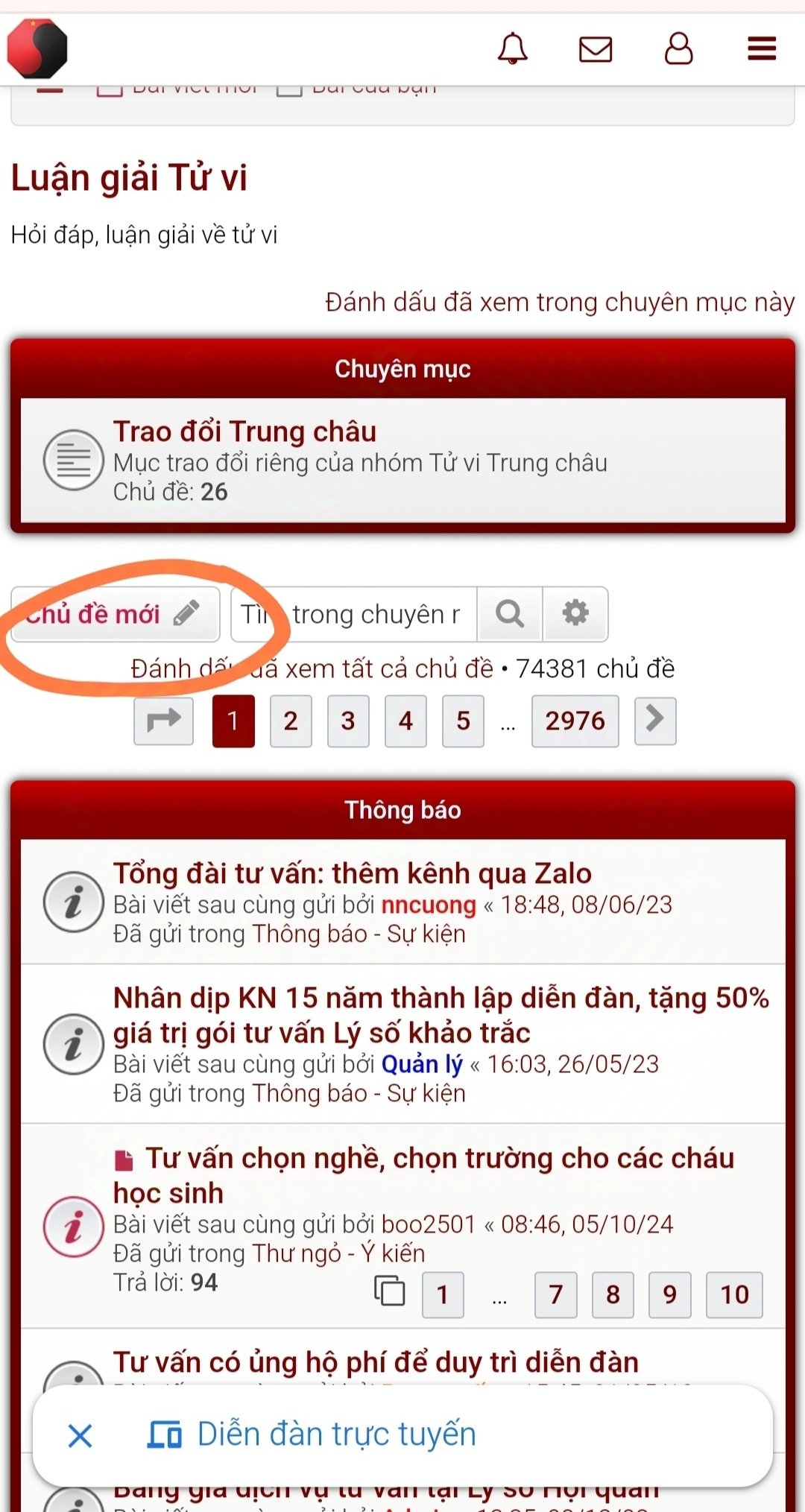This screenshot has height=1512, width=805.
Task: Go to the next page arrow
Action: click(x=655, y=721)
